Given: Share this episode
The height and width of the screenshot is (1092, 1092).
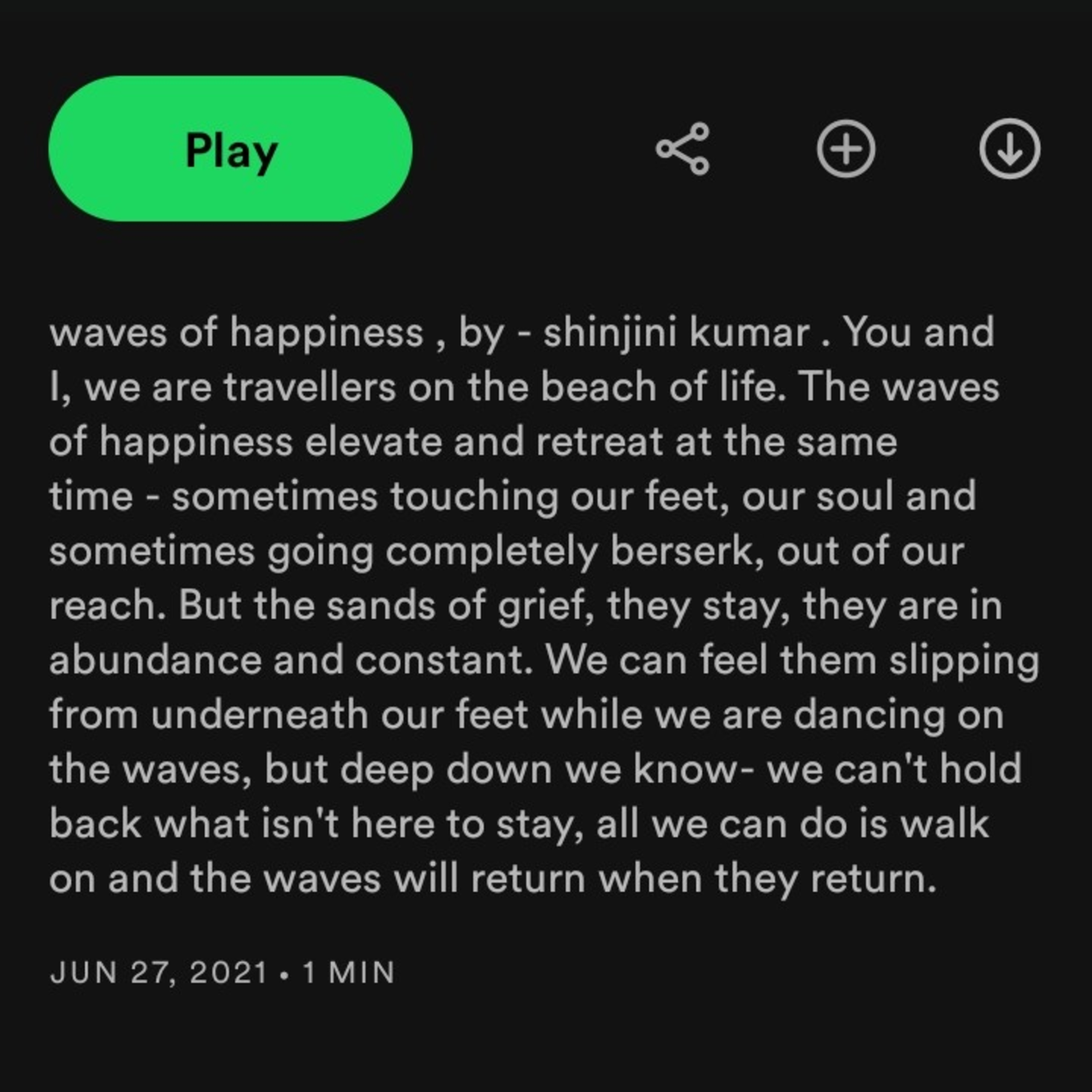Looking at the screenshot, I should tap(683, 149).
